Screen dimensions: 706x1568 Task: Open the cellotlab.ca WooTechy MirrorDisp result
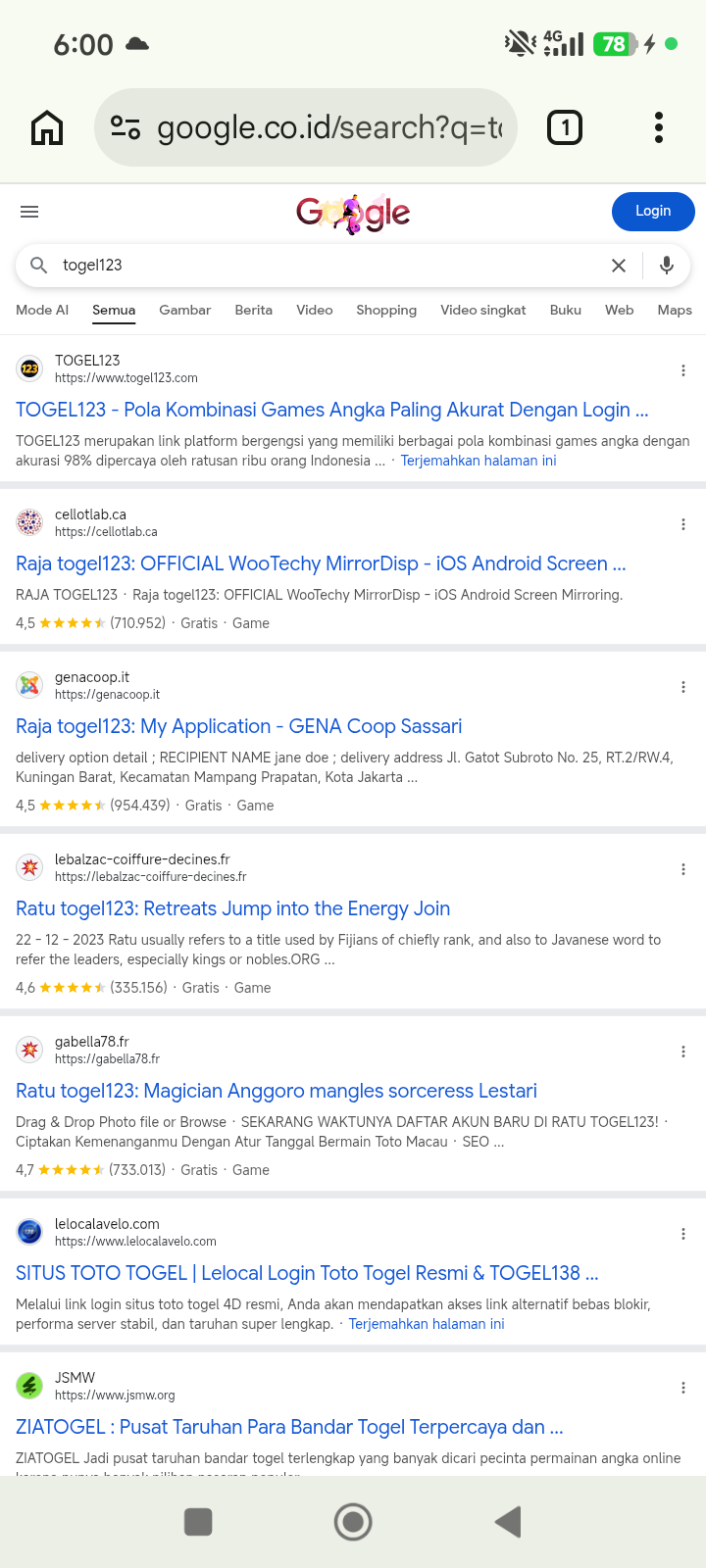[x=321, y=563]
